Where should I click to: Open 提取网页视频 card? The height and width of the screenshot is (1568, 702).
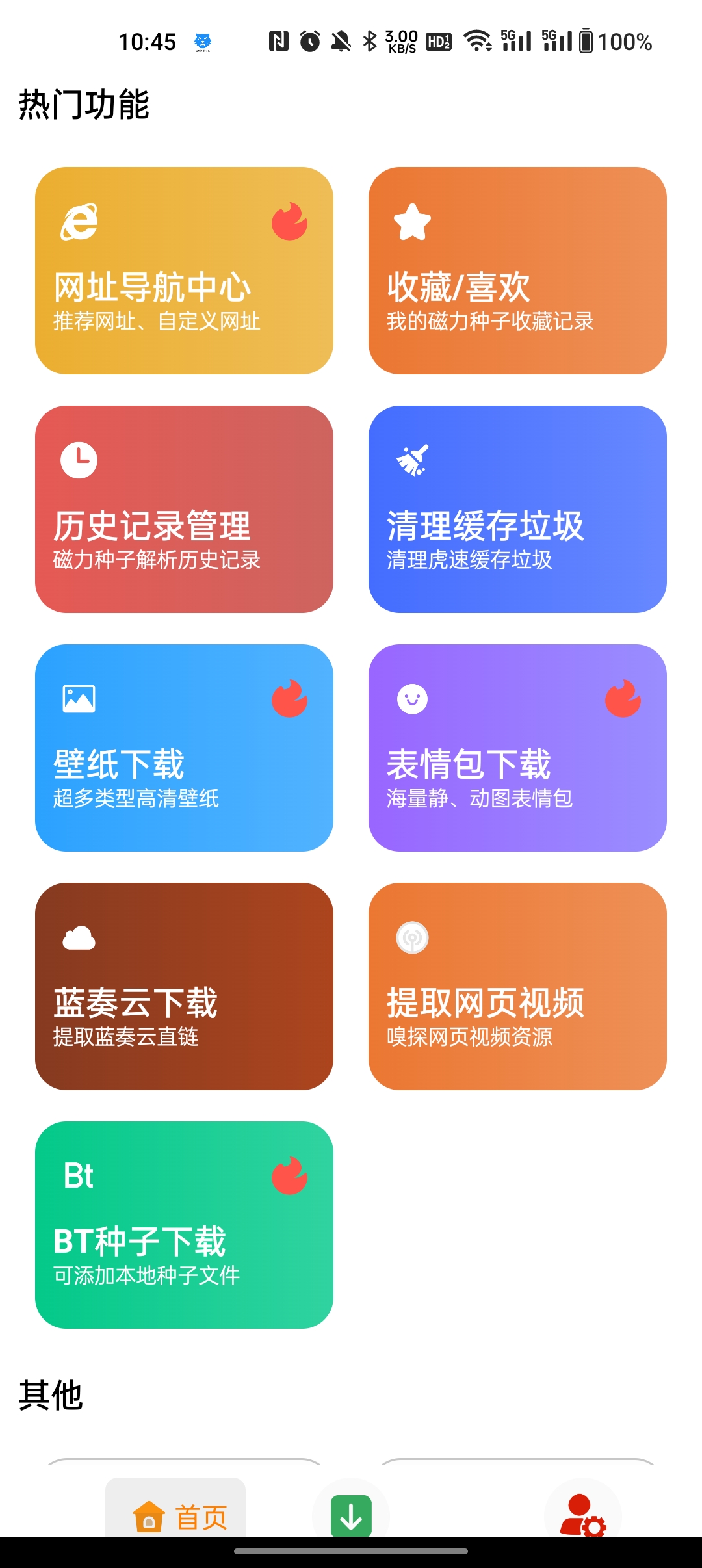[x=517, y=986]
